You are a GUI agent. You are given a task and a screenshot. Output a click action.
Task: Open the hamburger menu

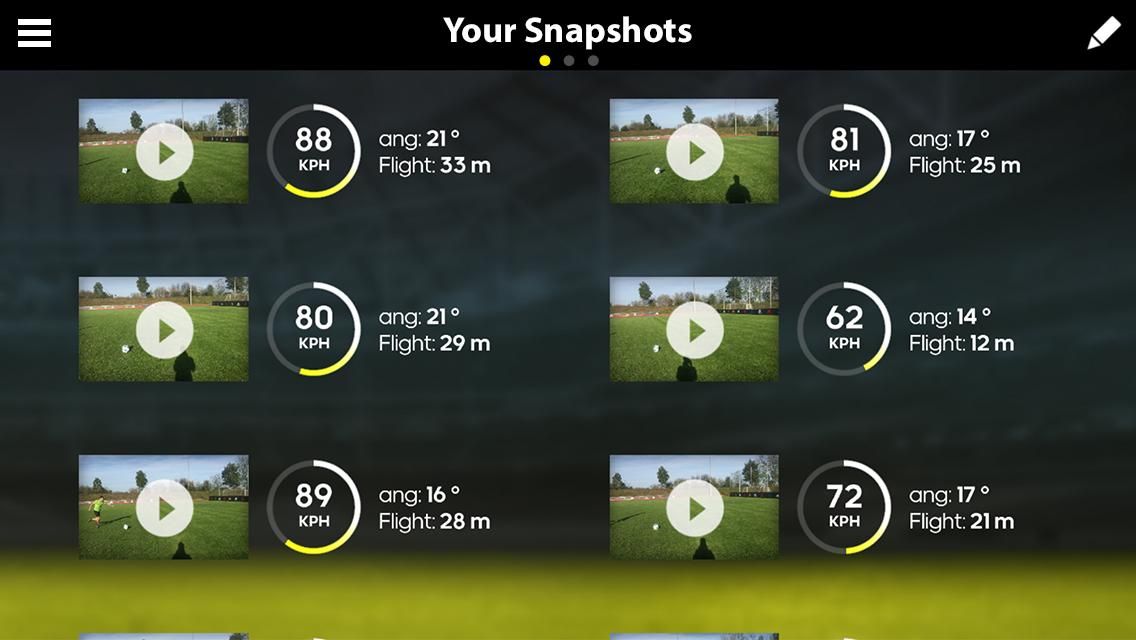[34, 33]
